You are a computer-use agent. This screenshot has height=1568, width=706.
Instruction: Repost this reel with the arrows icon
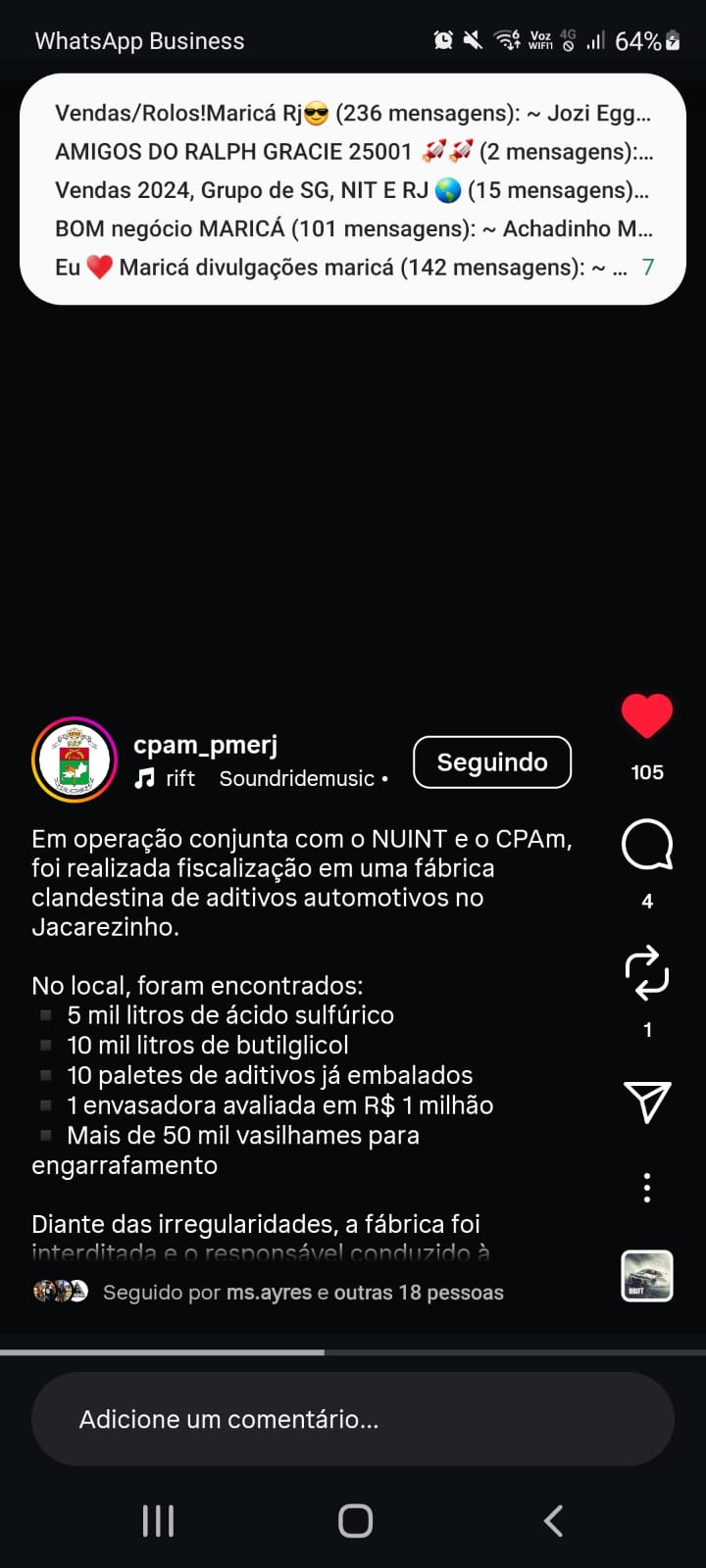pos(647,972)
